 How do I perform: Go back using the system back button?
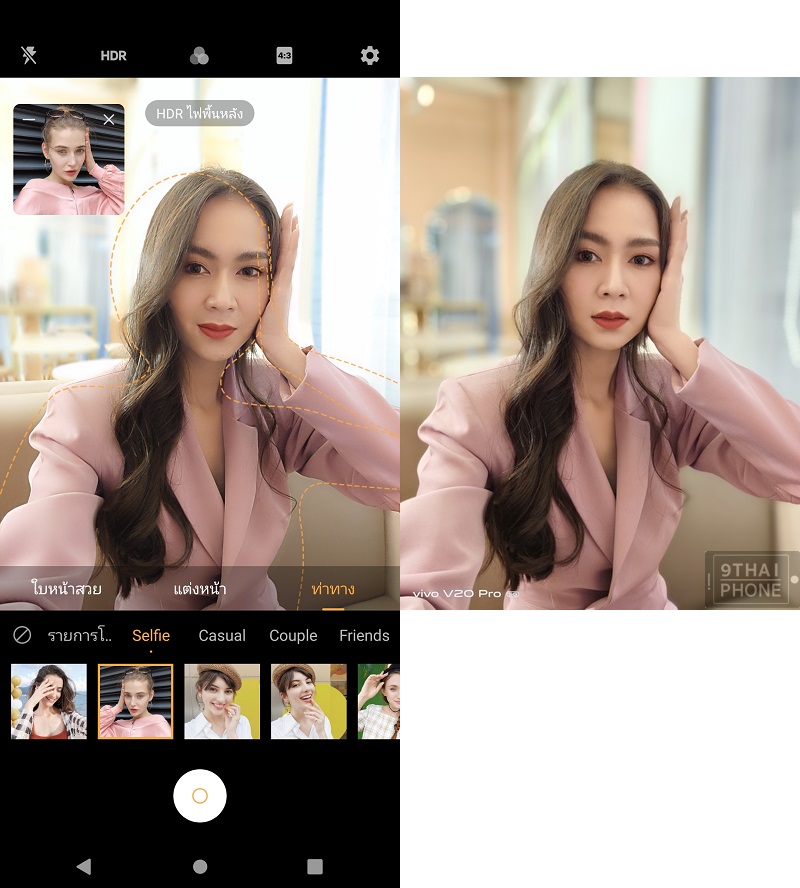coord(84,866)
